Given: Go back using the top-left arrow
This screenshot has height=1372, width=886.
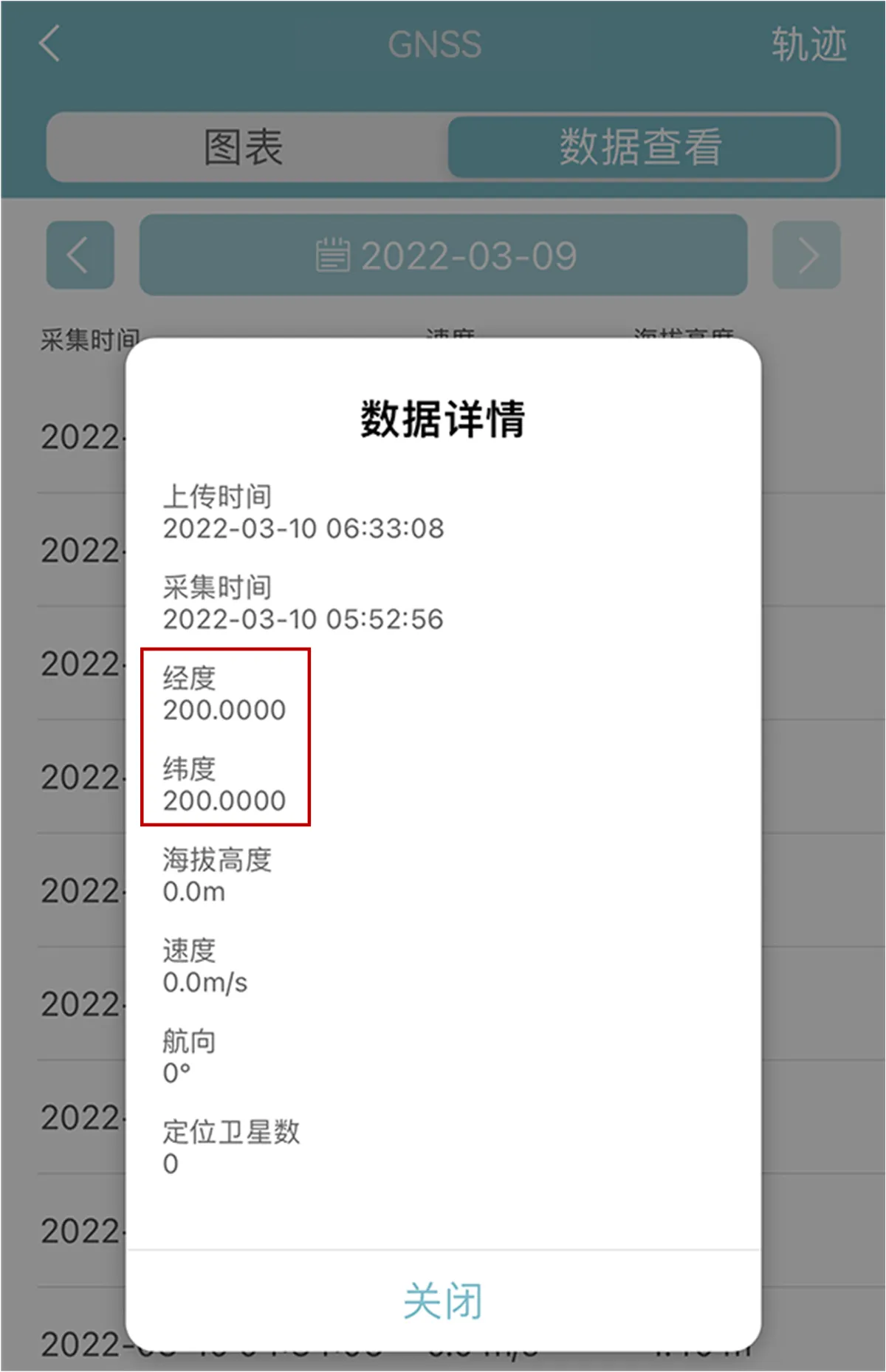Looking at the screenshot, I should [49, 44].
